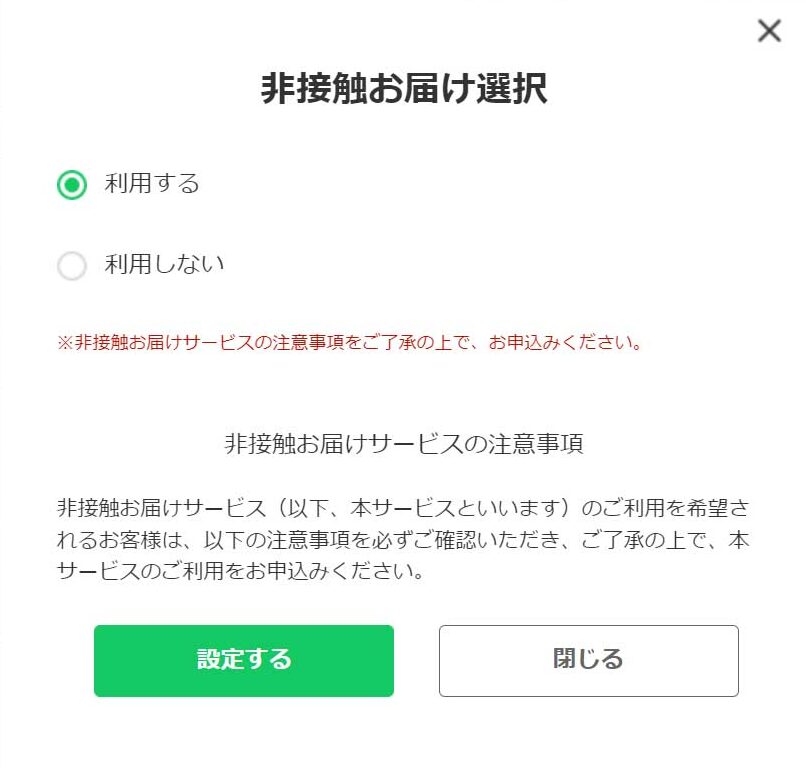Tap the 閉じる button
The image size is (806, 768).
tap(588, 660)
